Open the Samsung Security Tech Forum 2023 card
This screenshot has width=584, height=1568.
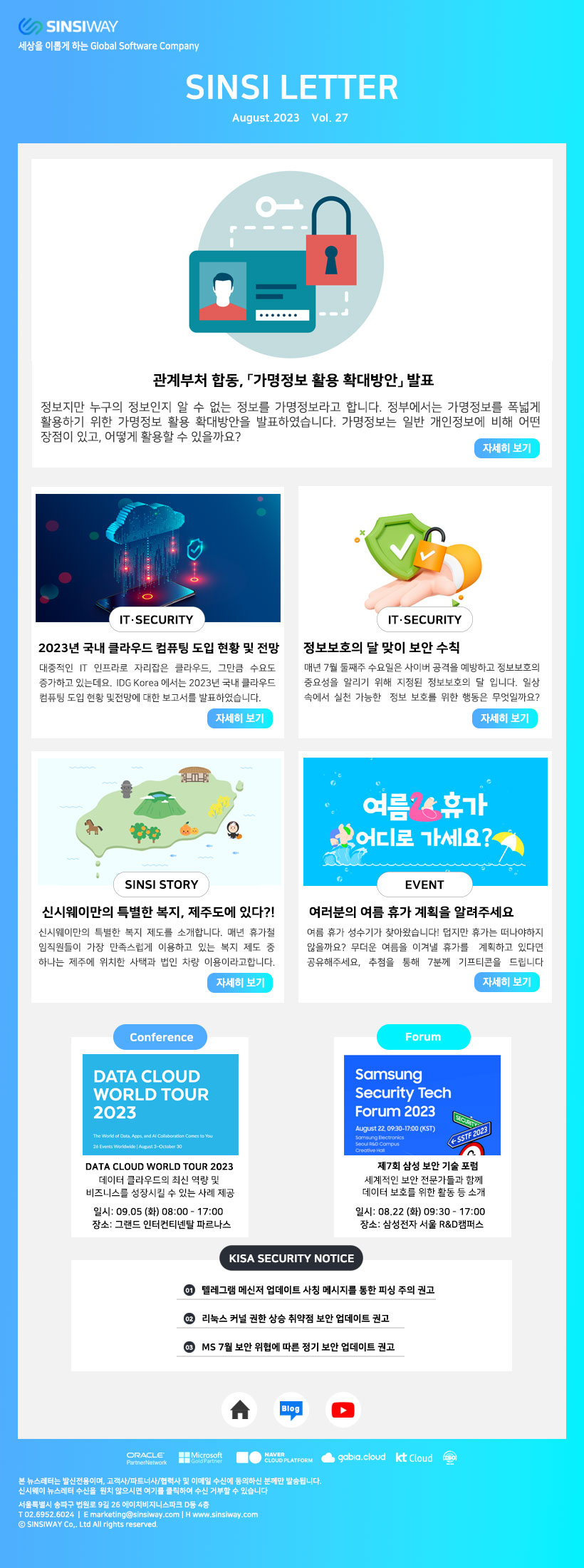pyautogui.click(x=422, y=1104)
